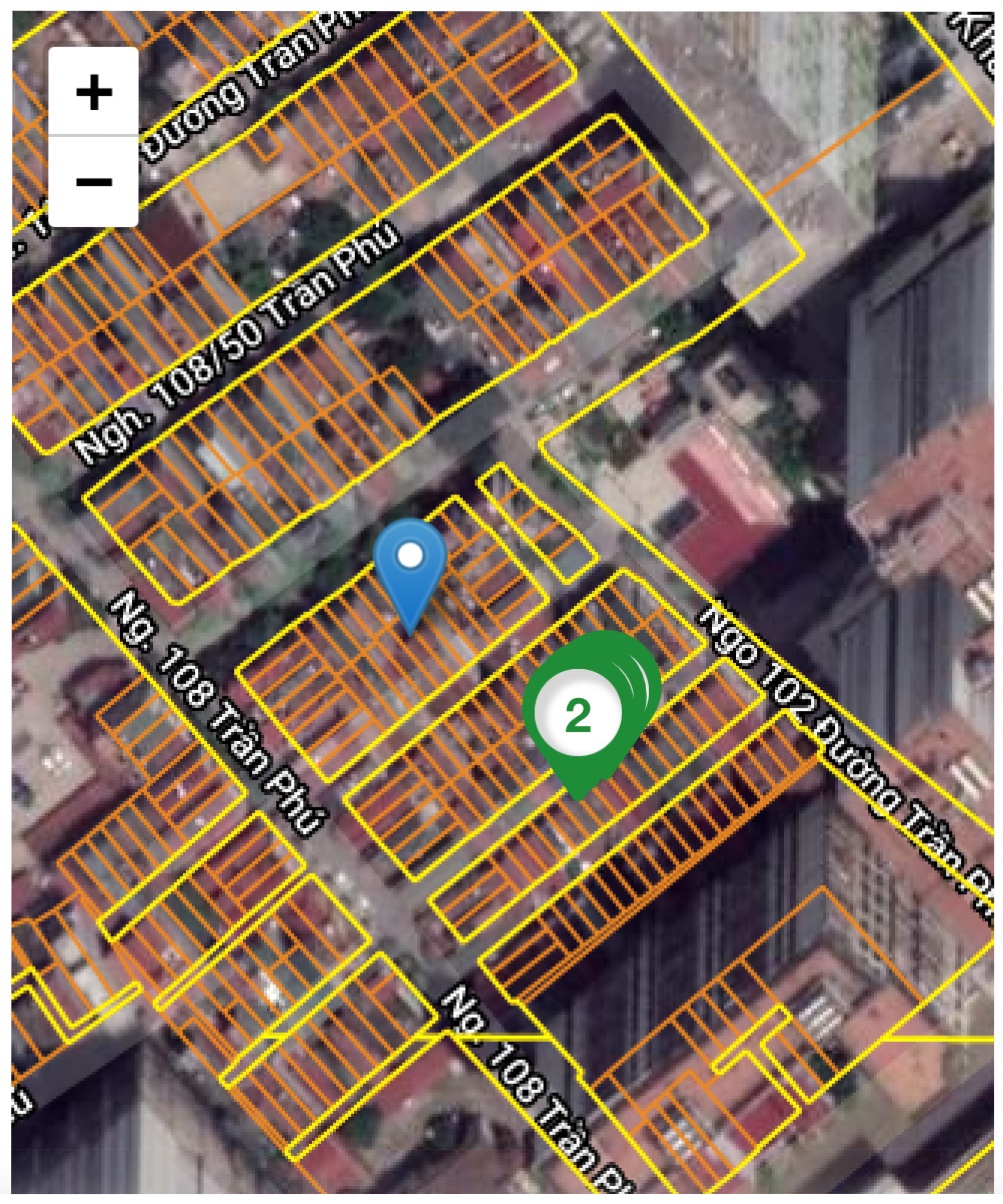Viewport: 1003px width, 1204px height.
Task: Tap the blue location pin marker
Action: [x=409, y=569]
